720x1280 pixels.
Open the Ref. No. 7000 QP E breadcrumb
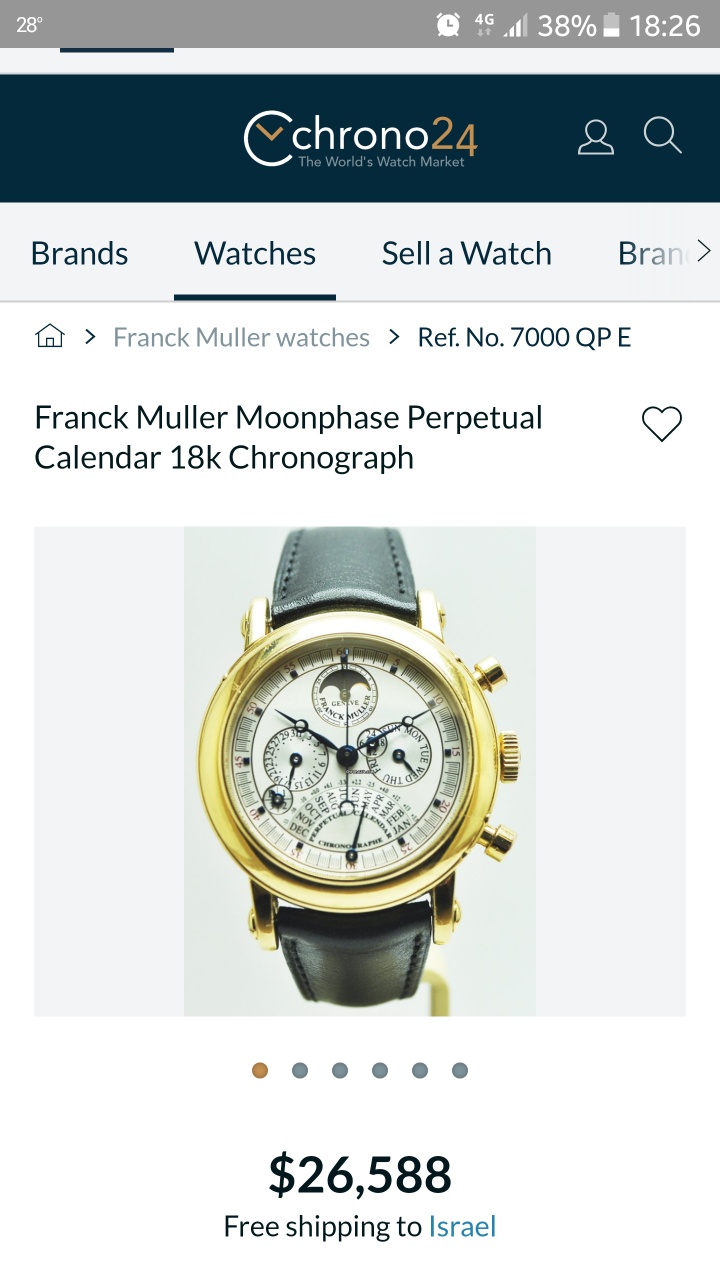tap(524, 338)
